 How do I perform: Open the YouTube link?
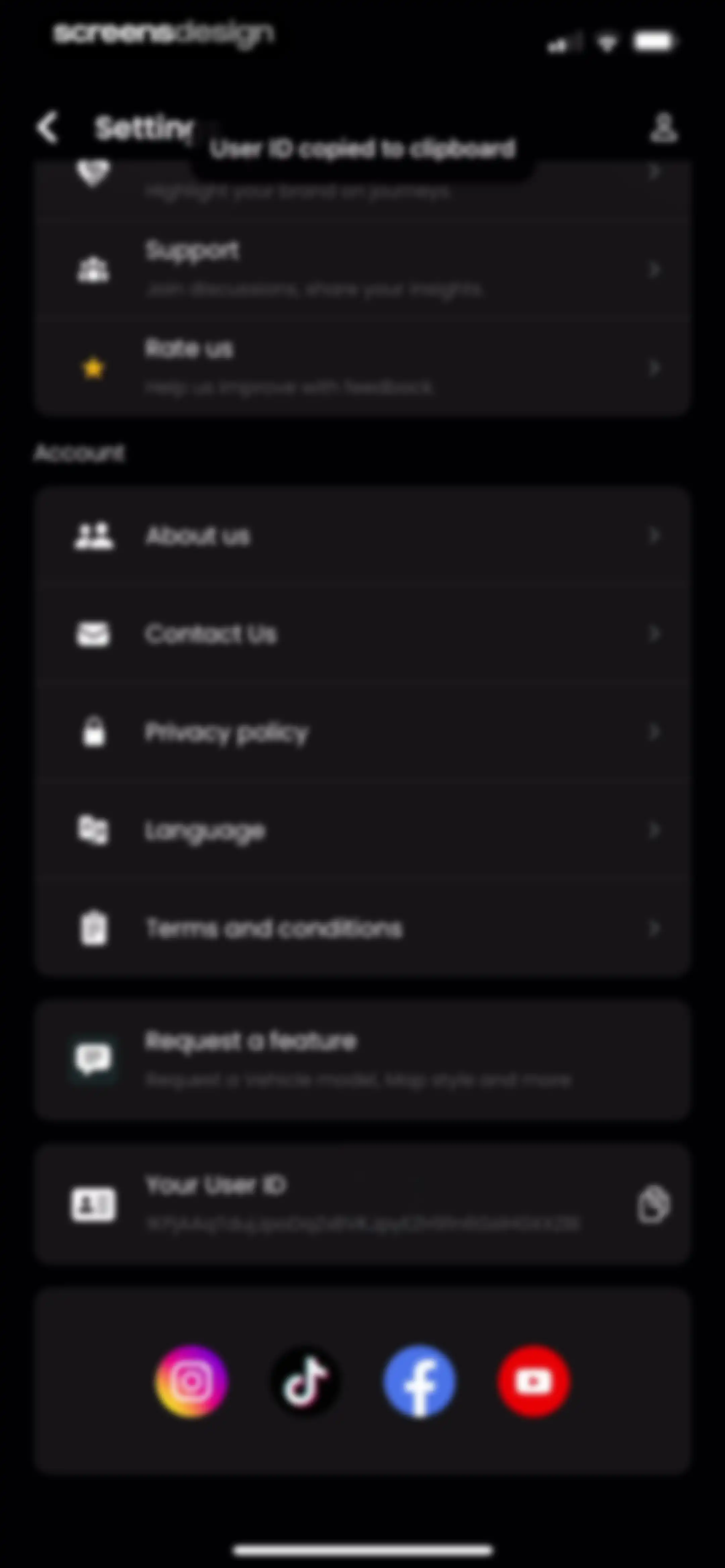pos(534,1381)
